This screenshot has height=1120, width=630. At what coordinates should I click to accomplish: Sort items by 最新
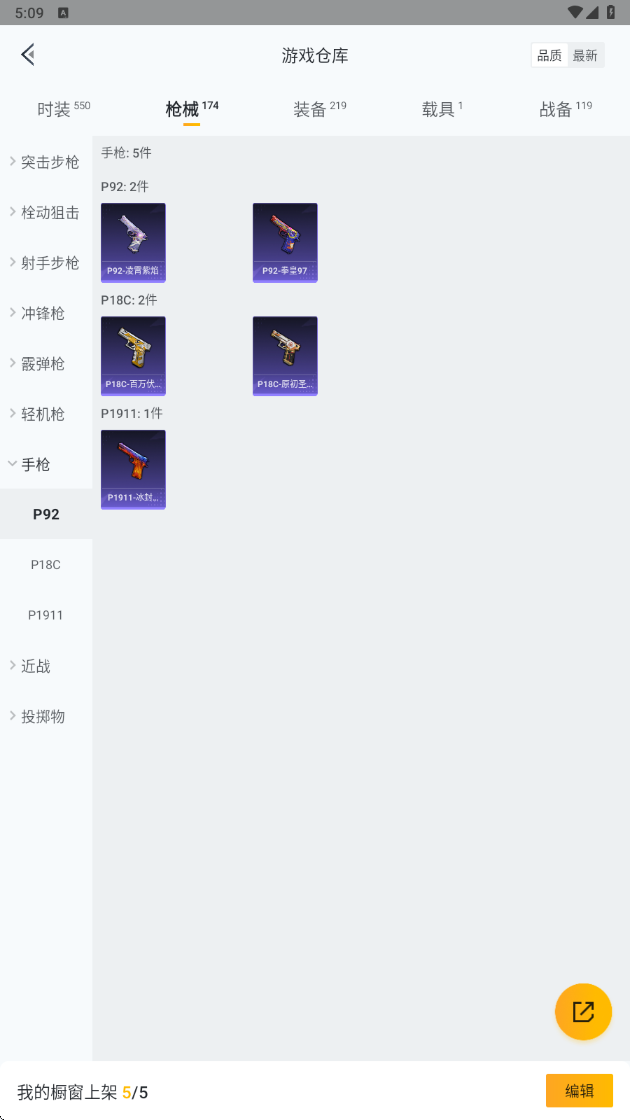pyautogui.click(x=585, y=56)
